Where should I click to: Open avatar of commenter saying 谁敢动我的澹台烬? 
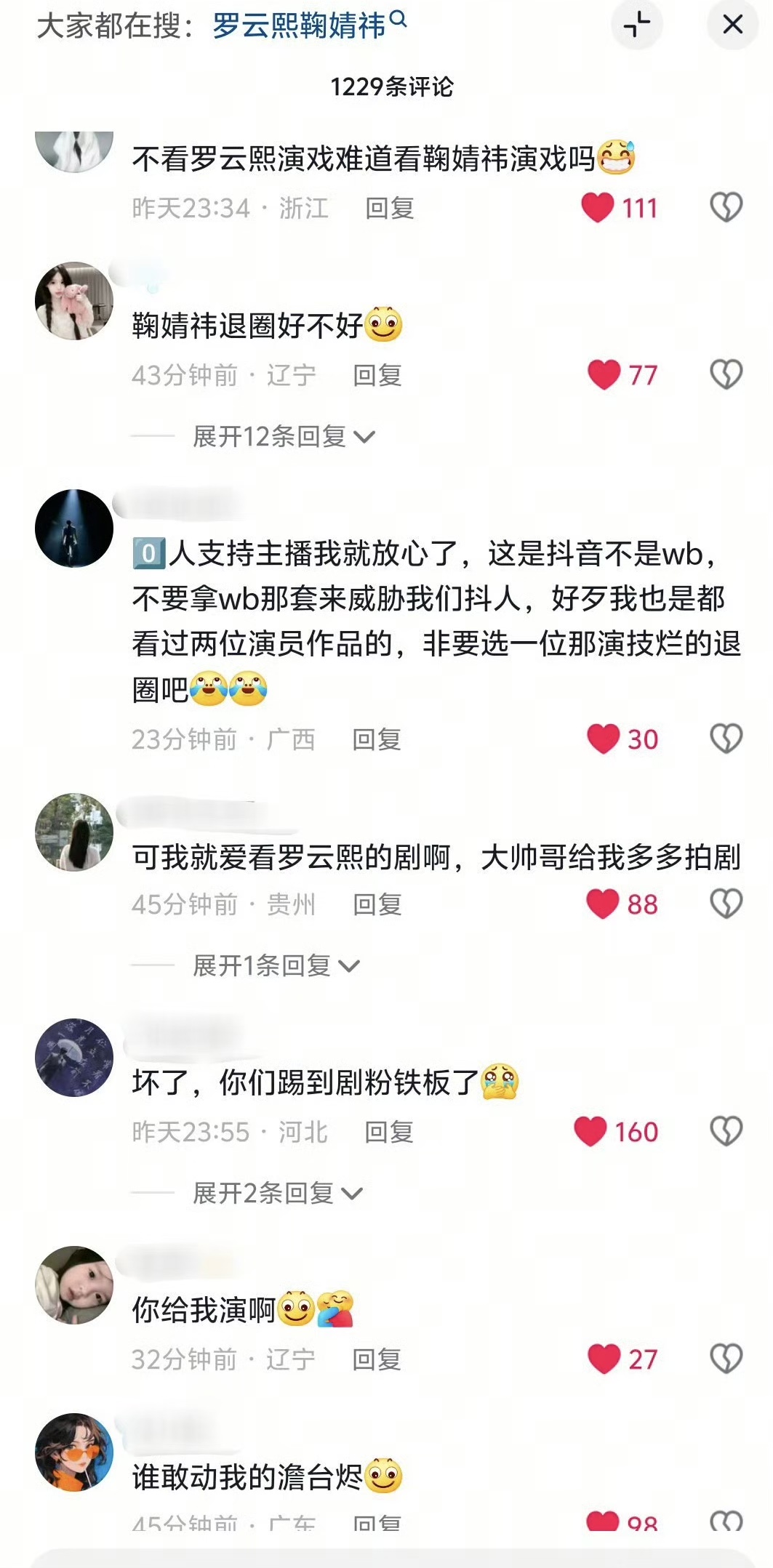click(74, 1452)
